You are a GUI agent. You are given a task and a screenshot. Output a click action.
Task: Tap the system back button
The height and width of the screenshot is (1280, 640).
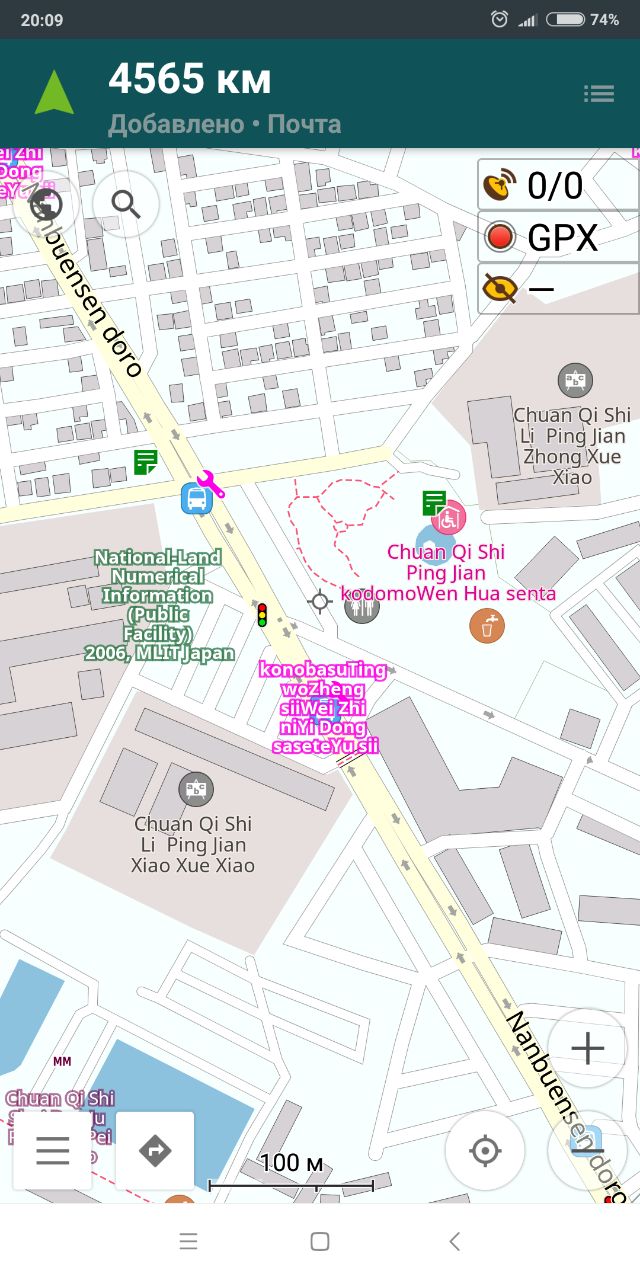pos(454,1242)
